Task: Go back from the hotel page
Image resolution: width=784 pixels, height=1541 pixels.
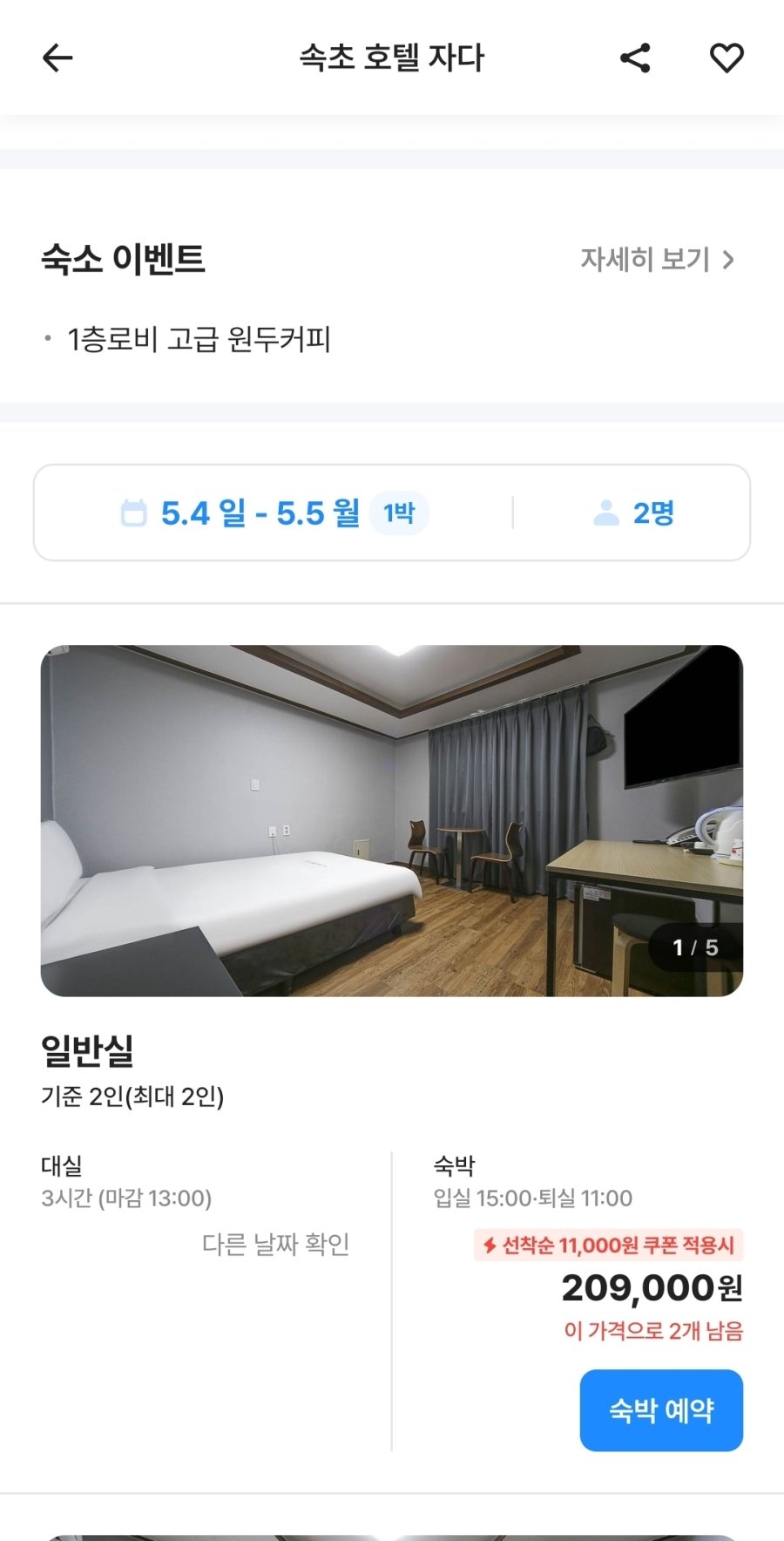Action: 57,58
